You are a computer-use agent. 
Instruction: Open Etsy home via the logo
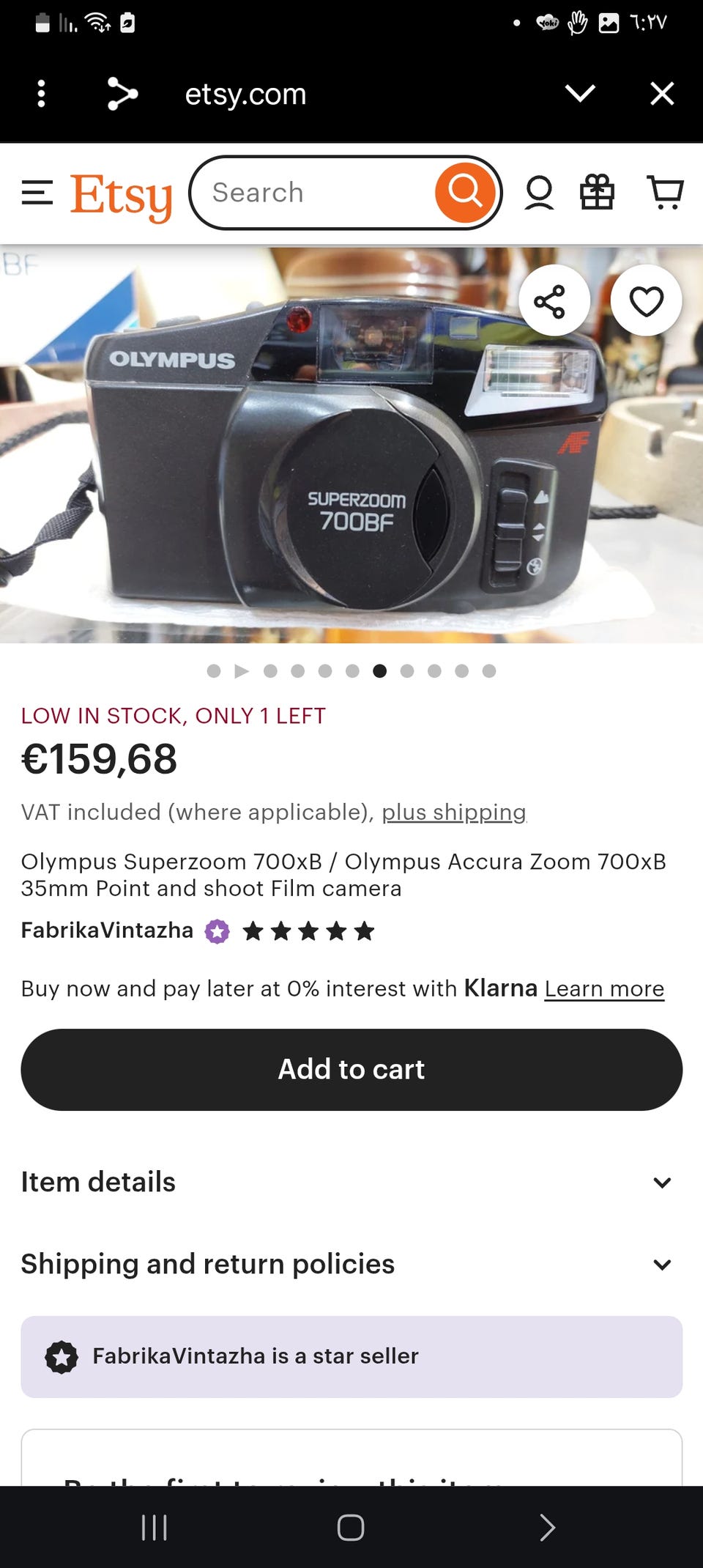pyautogui.click(x=122, y=196)
